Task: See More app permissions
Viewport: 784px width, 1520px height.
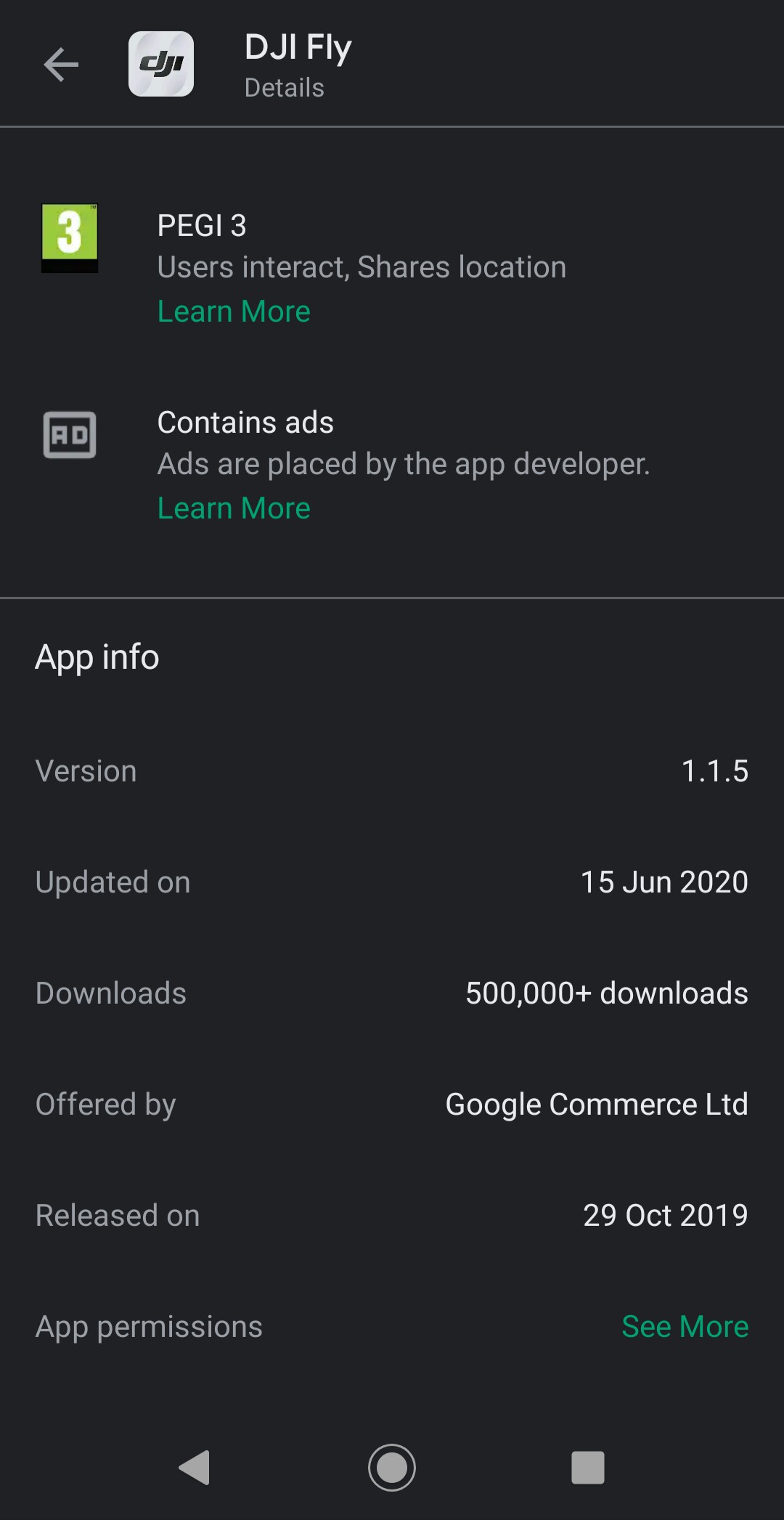Action: pos(685,1326)
